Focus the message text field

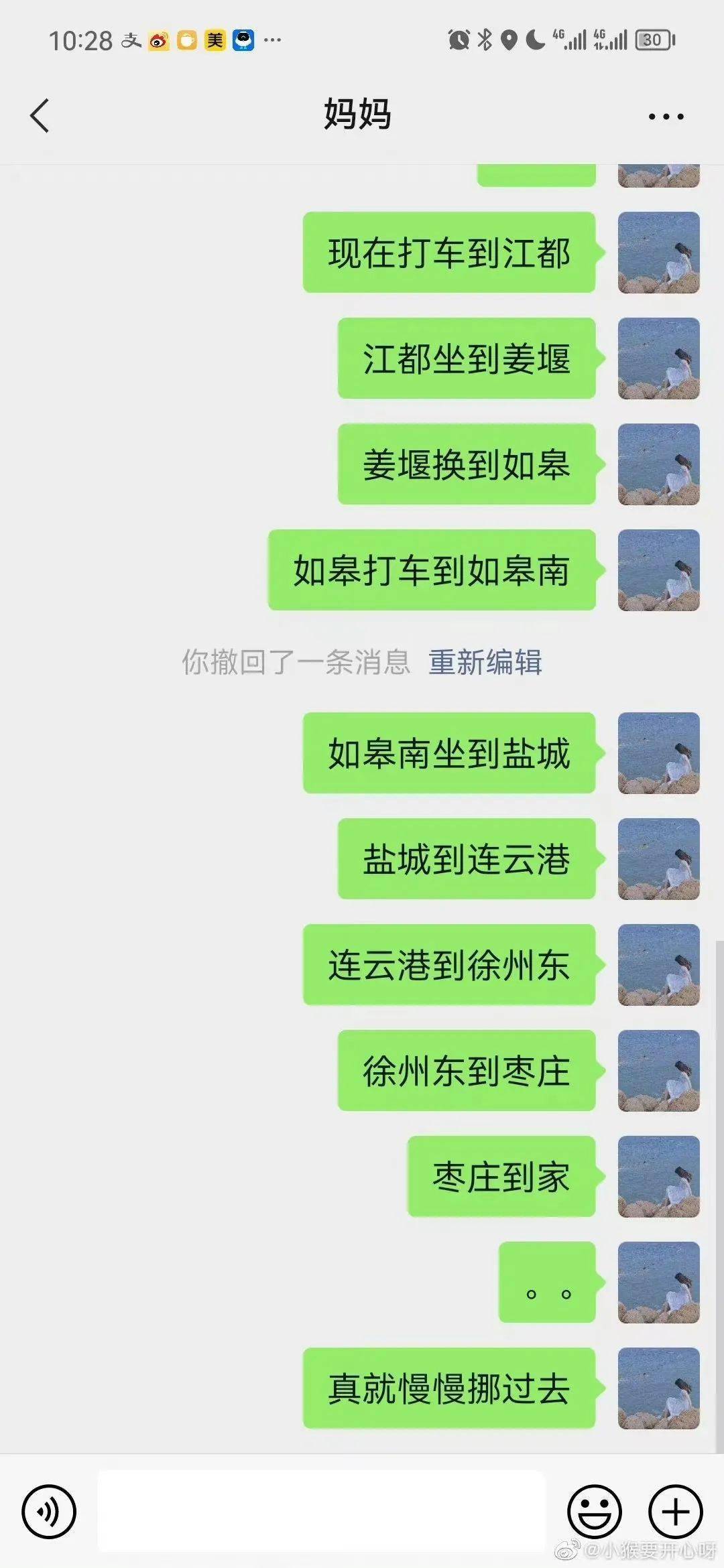322,1511
